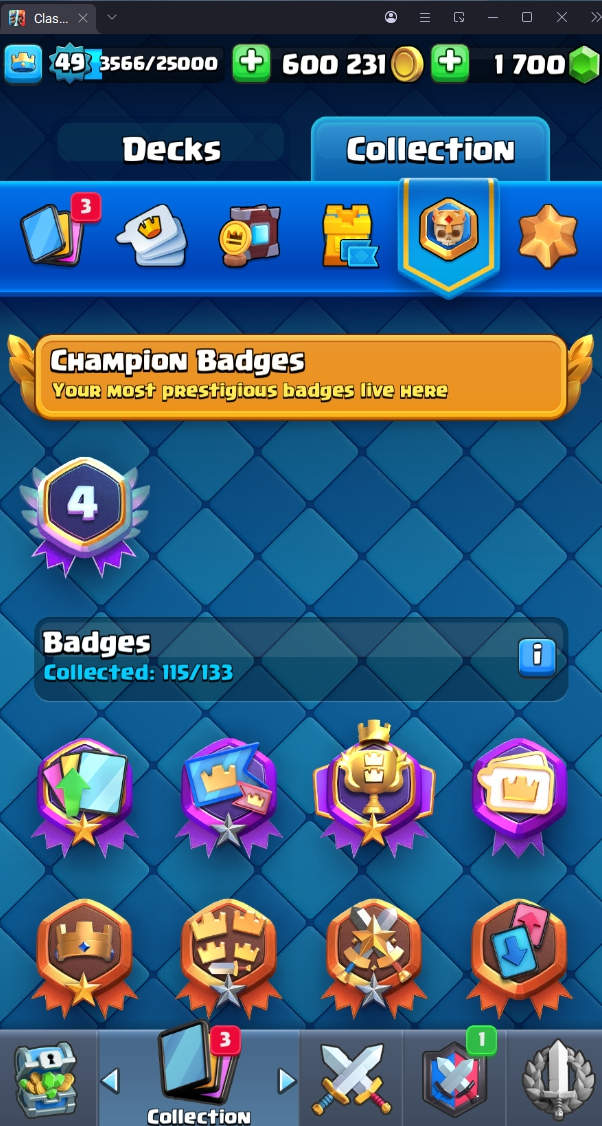Go to the battle crossed swords tab

coord(352,1080)
